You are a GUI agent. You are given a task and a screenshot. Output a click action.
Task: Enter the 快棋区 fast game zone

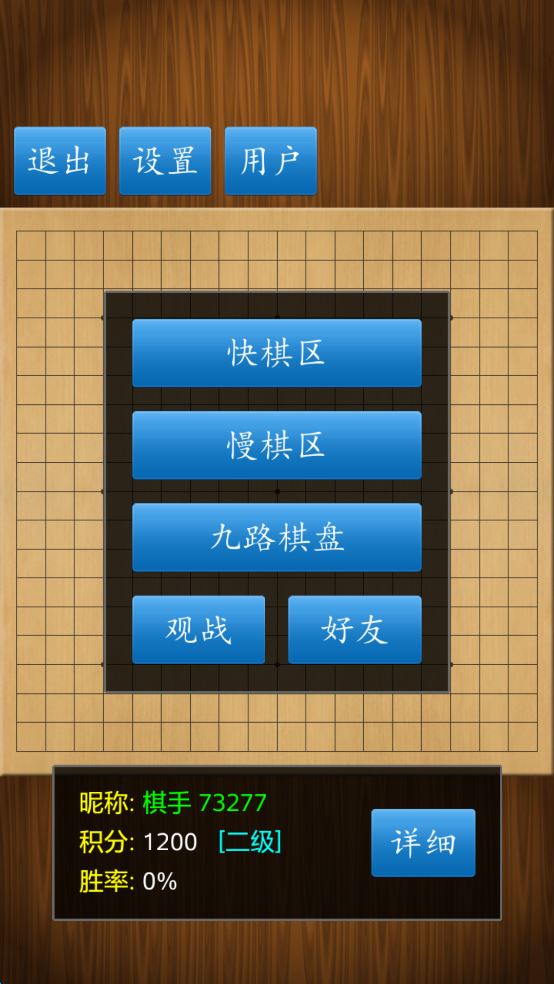click(277, 353)
